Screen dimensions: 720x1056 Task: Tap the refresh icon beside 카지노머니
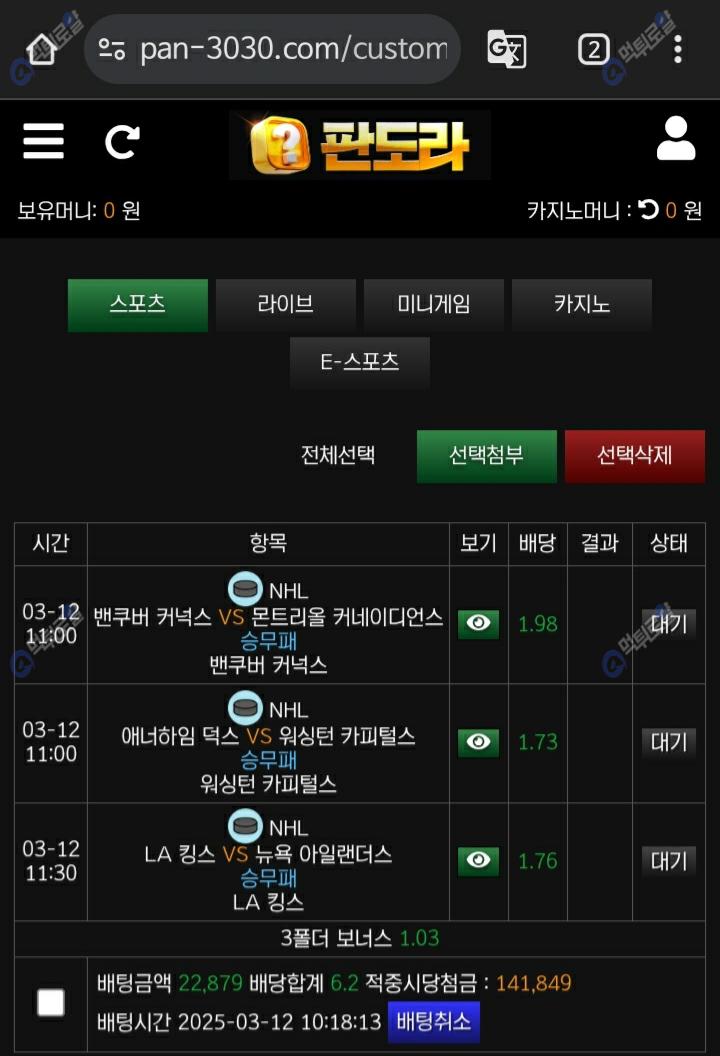[x=648, y=210]
